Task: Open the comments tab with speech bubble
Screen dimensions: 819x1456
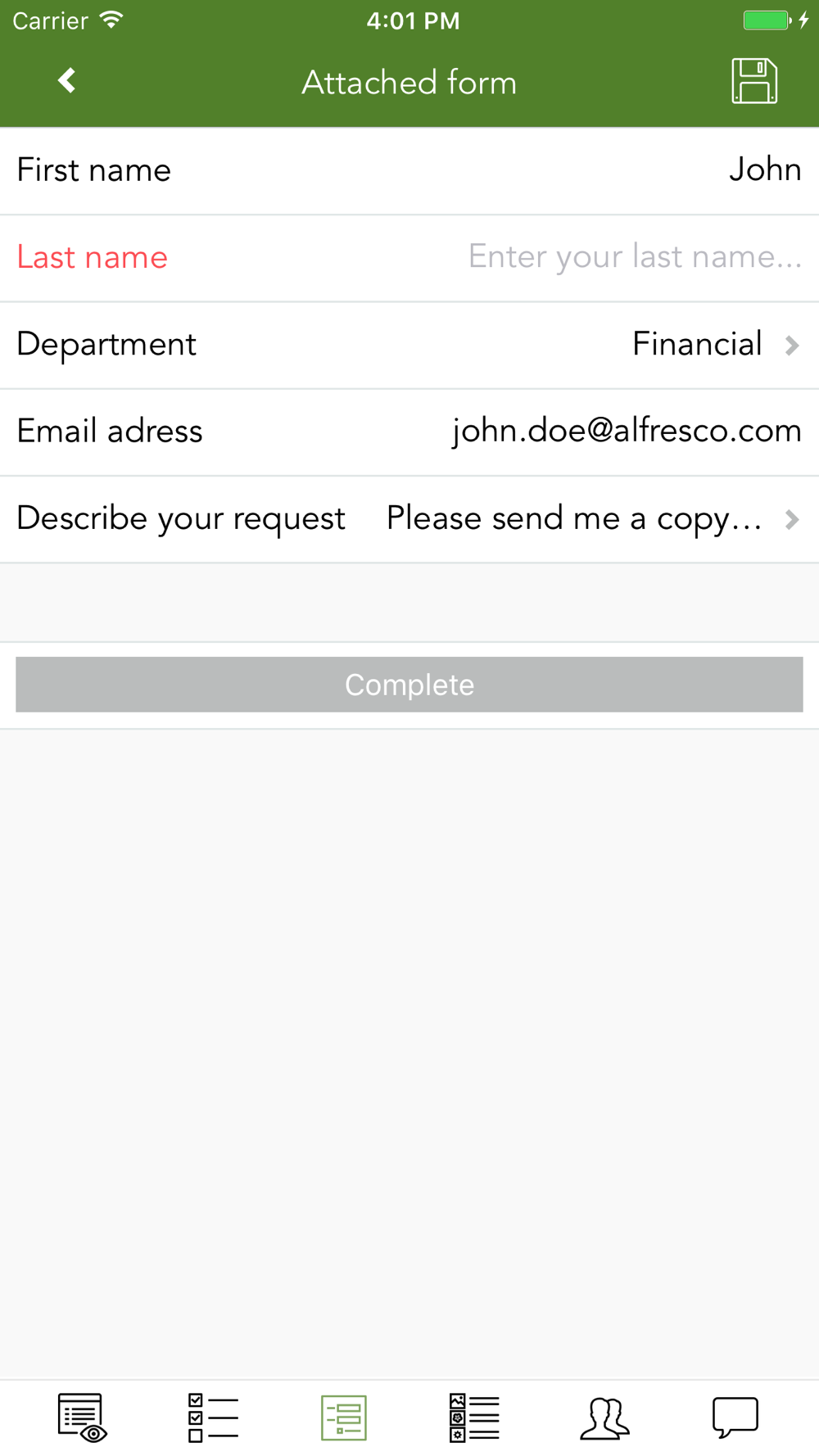Action: pyautogui.click(x=735, y=1418)
